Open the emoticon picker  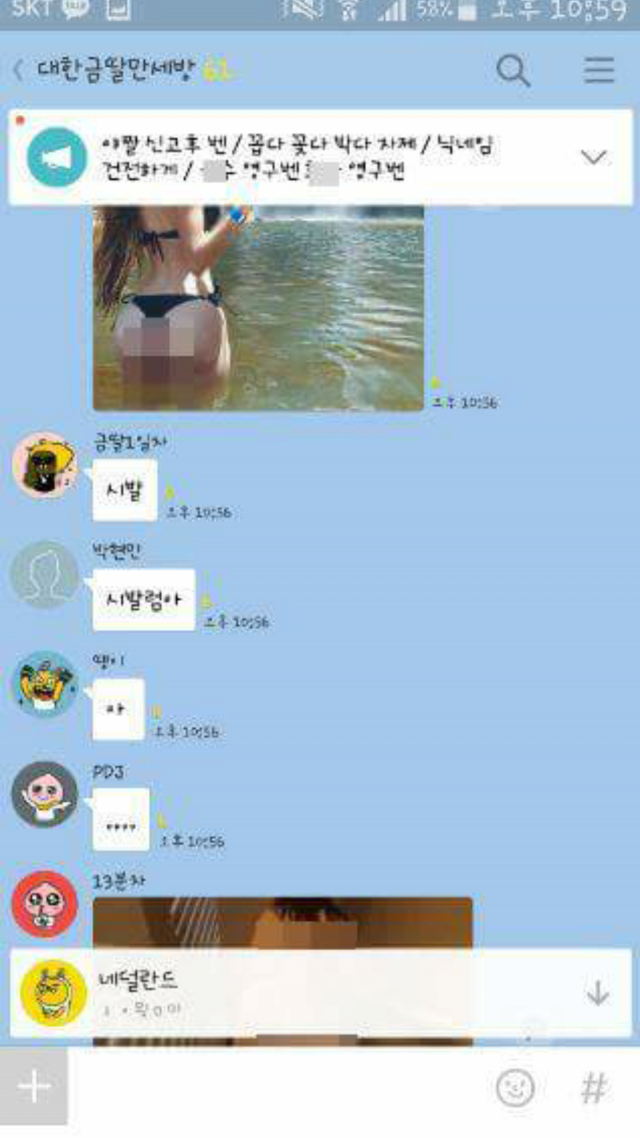pos(515,1088)
